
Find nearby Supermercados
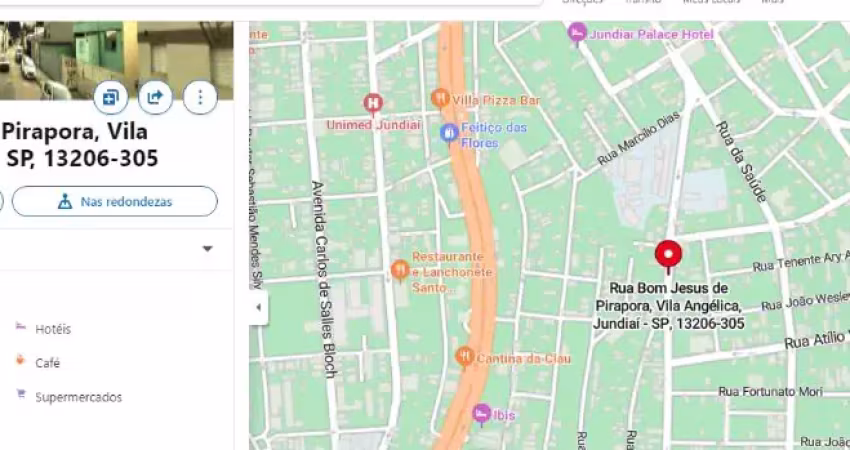[x=77, y=397]
